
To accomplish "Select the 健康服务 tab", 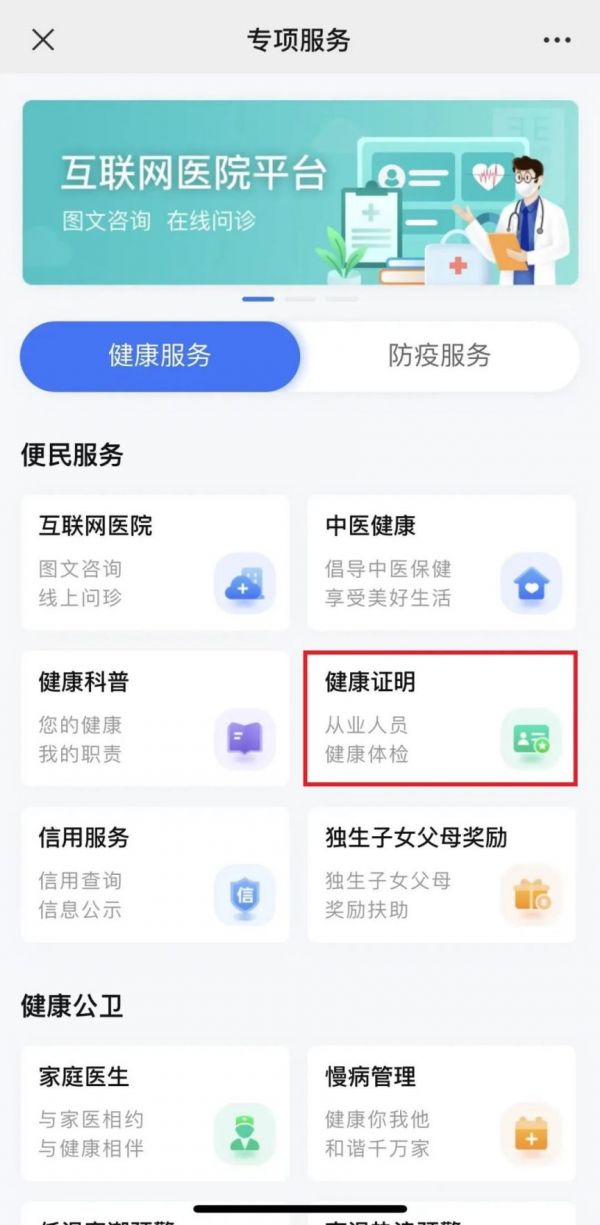I will point(160,355).
